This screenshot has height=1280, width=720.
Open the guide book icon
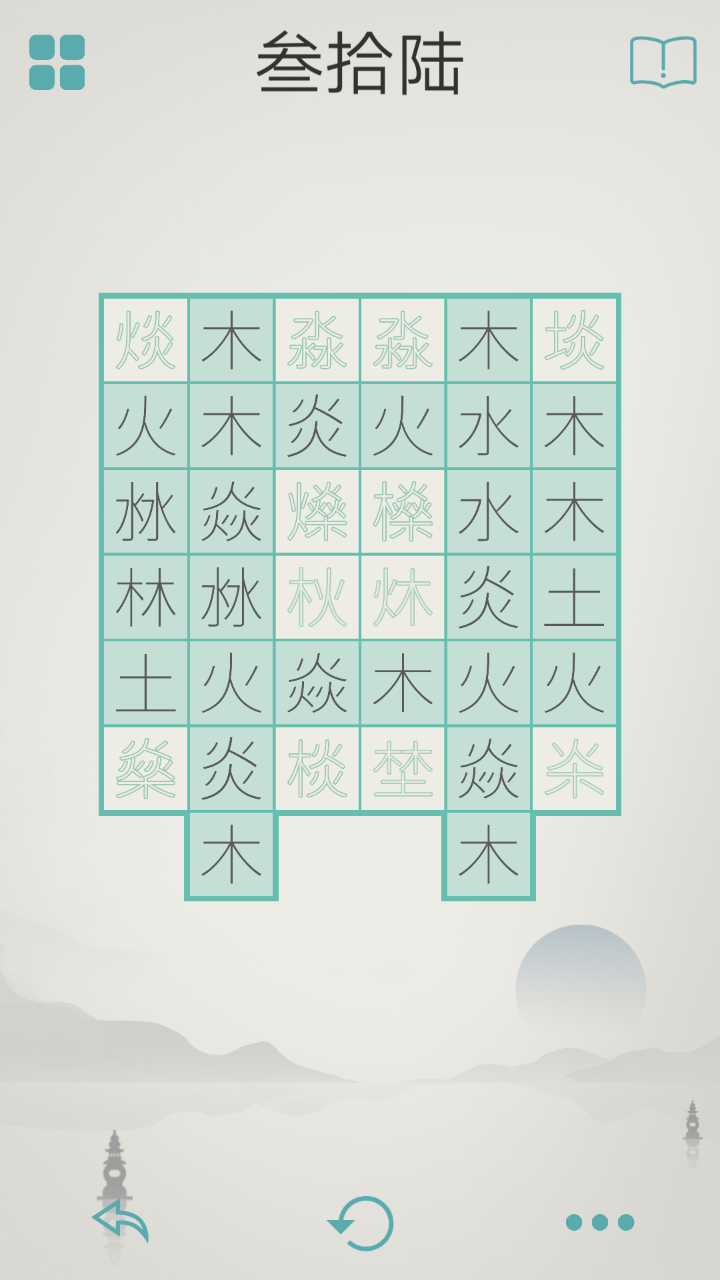coord(662,62)
